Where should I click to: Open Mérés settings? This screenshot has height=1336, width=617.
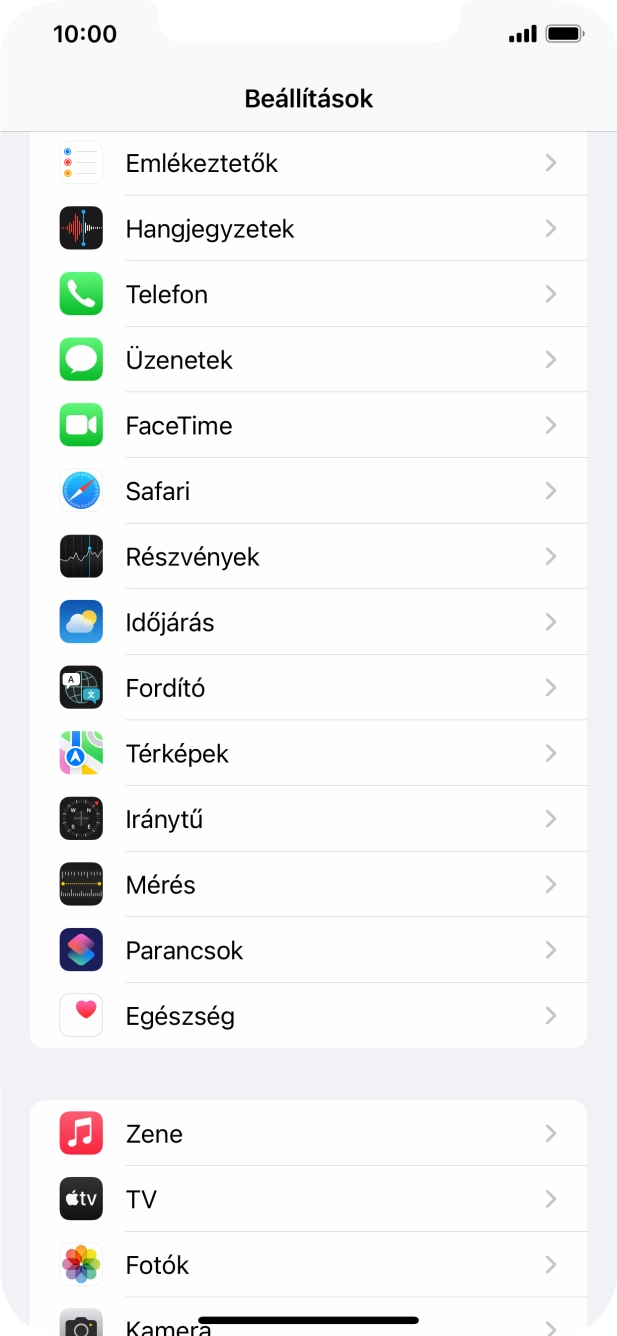point(308,885)
